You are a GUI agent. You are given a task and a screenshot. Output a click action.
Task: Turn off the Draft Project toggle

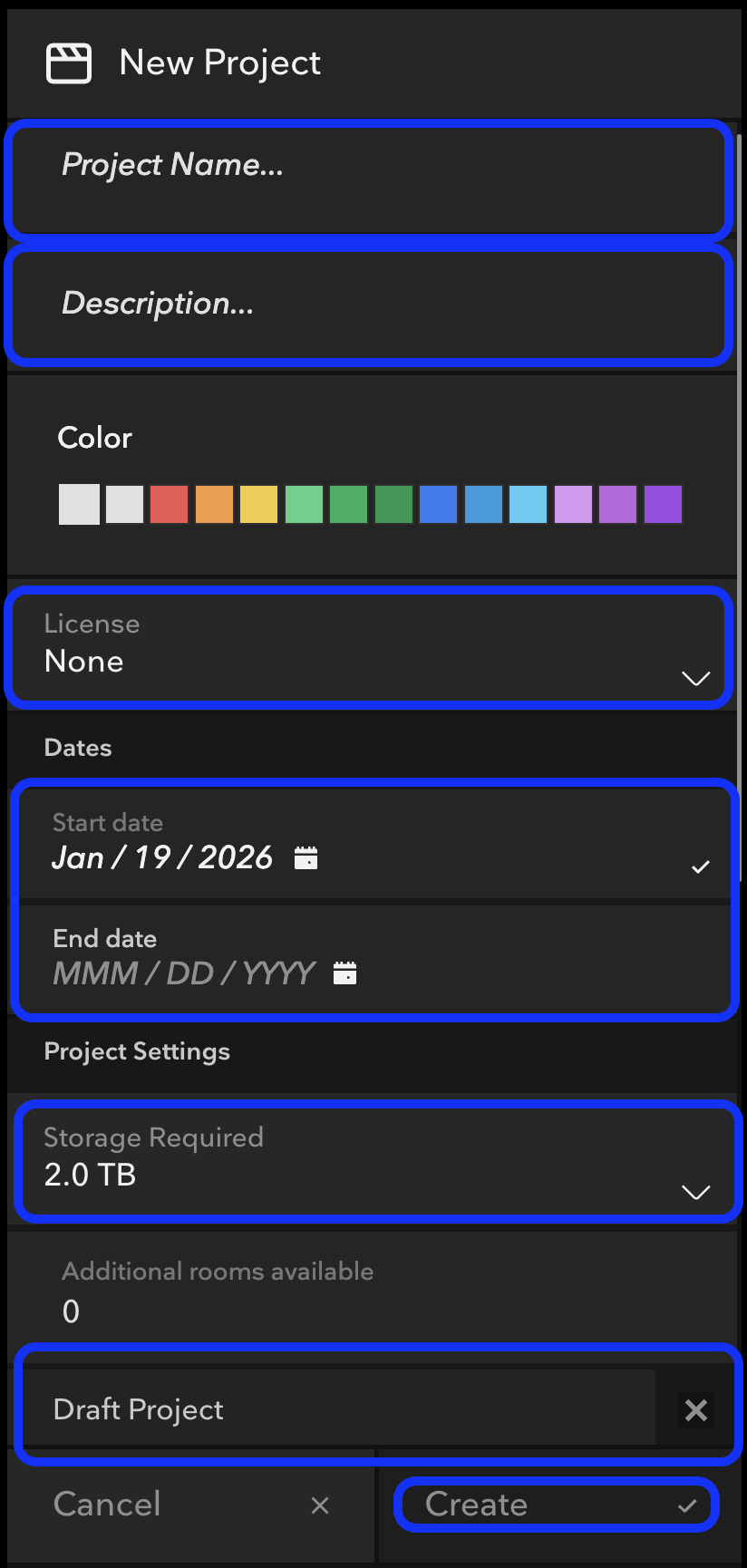pyautogui.click(x=695, y=1409)
